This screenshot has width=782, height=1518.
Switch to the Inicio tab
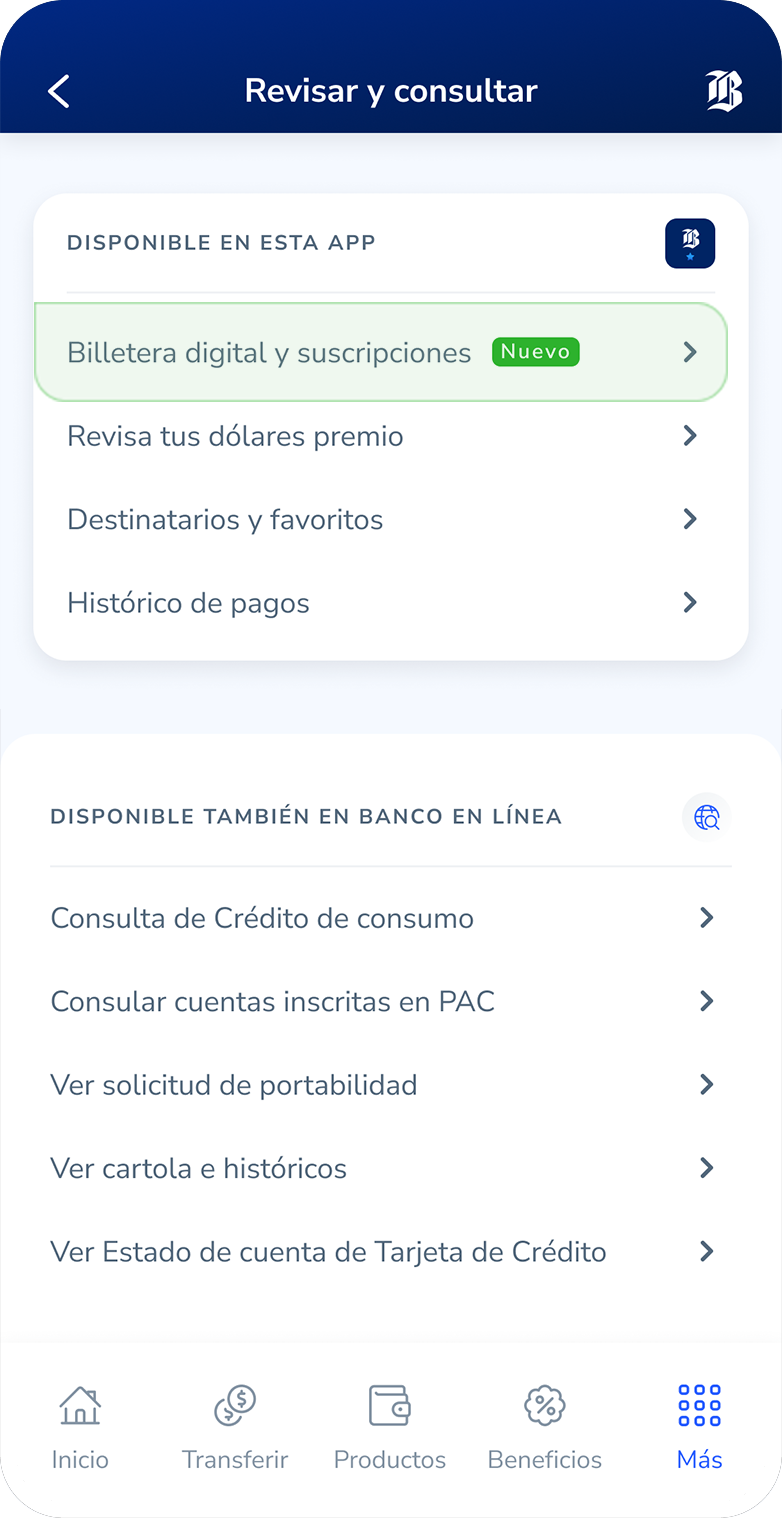(x=80, y=1428)
